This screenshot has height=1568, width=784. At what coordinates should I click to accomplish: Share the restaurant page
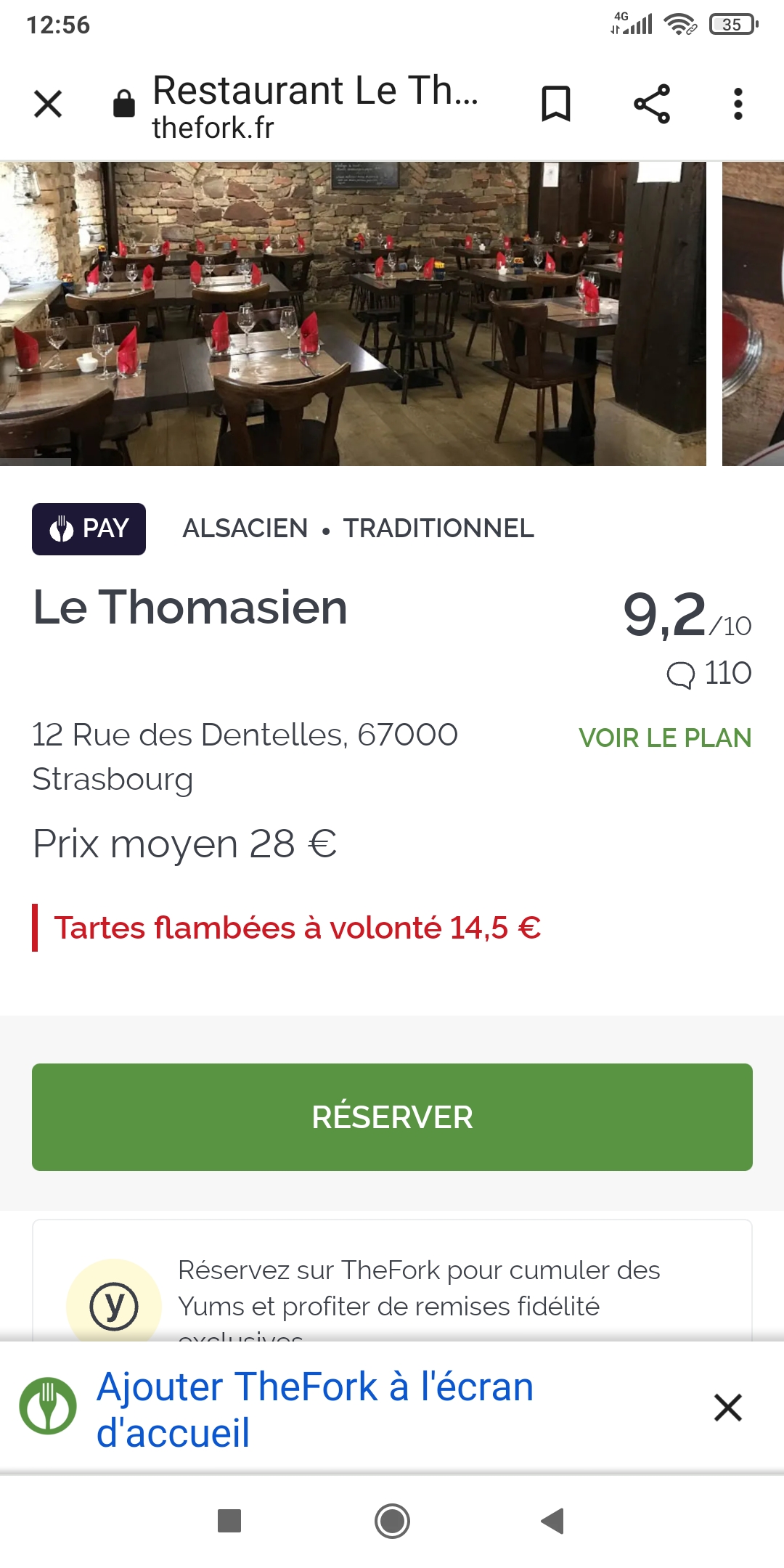(651, 104)
